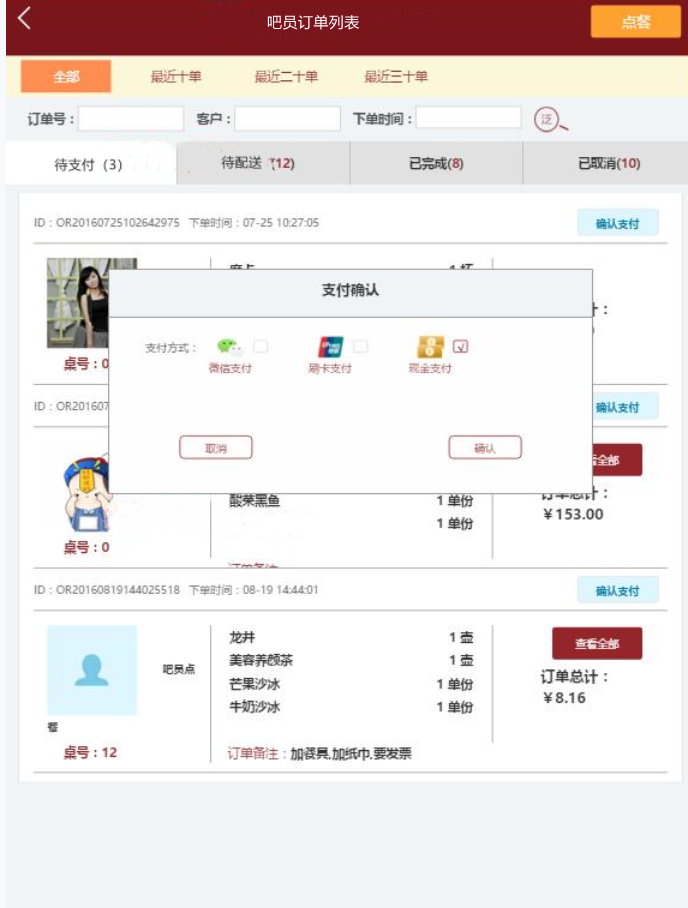
Task: Tap the 点餐 button
Action: 635,22
